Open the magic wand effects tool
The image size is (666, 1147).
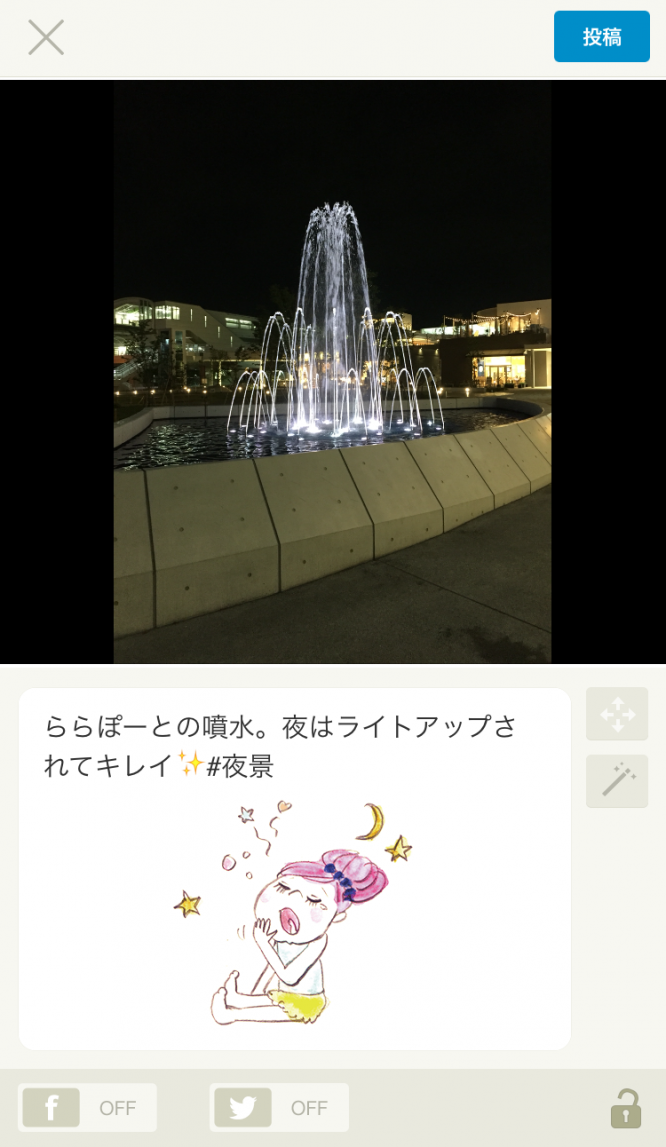click(617, 780)
